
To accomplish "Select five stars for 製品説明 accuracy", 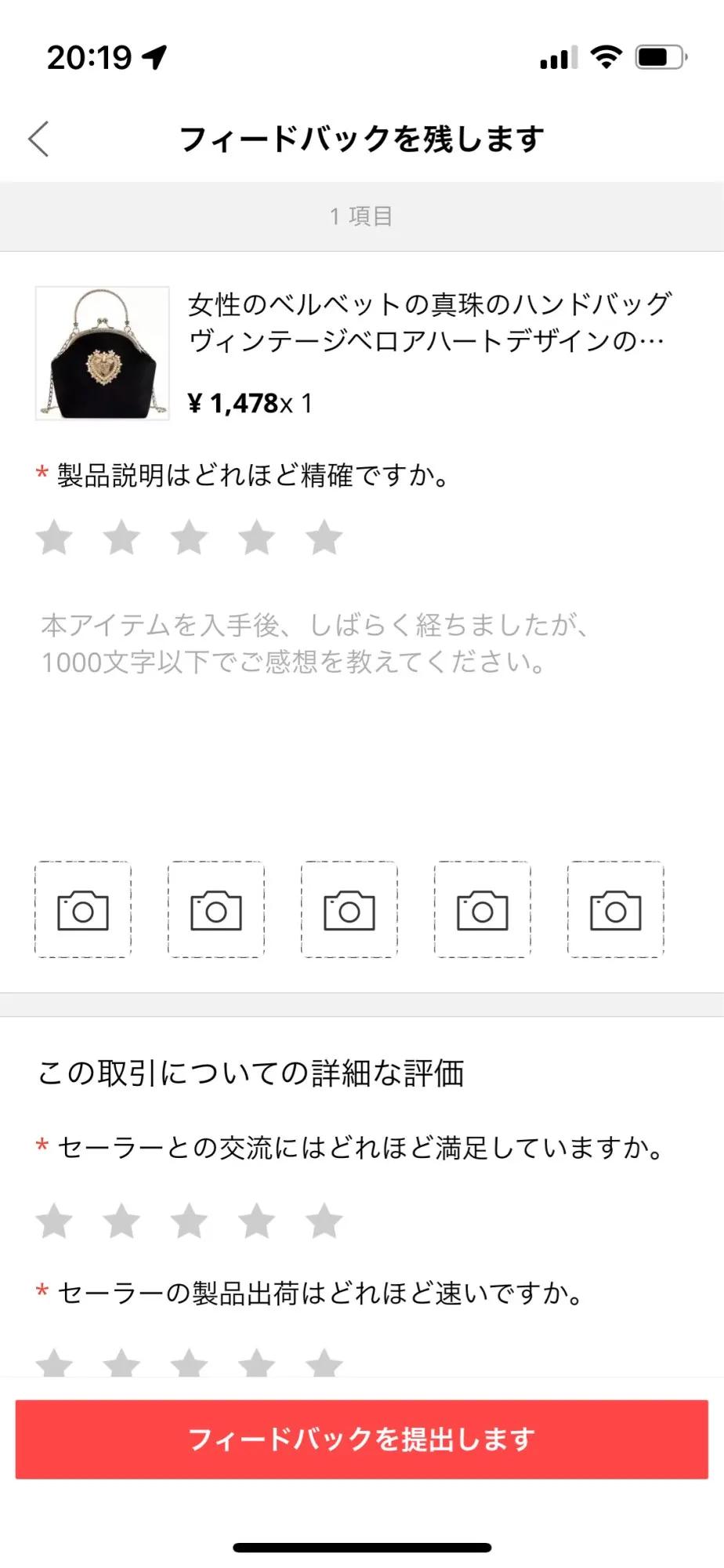I will [x=324, y=538].
